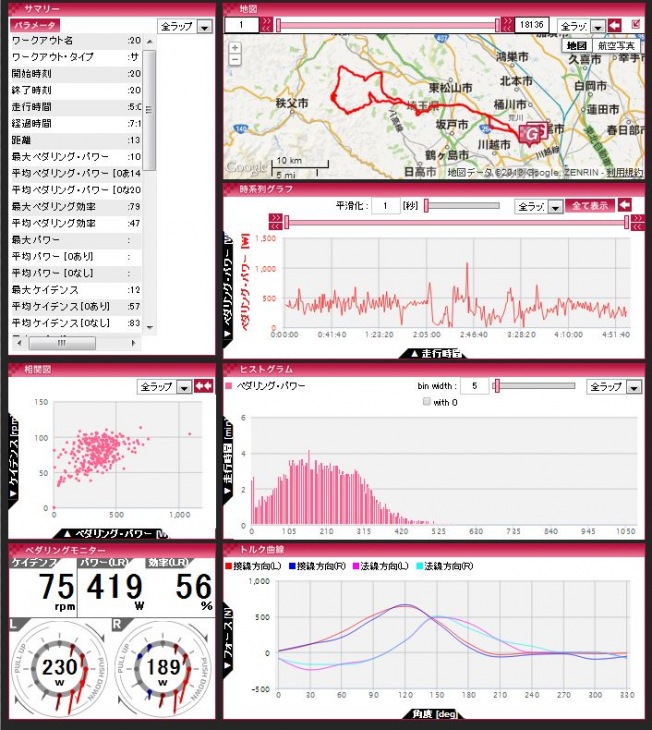
Task: Zoom in on the map
Action: 234,47
